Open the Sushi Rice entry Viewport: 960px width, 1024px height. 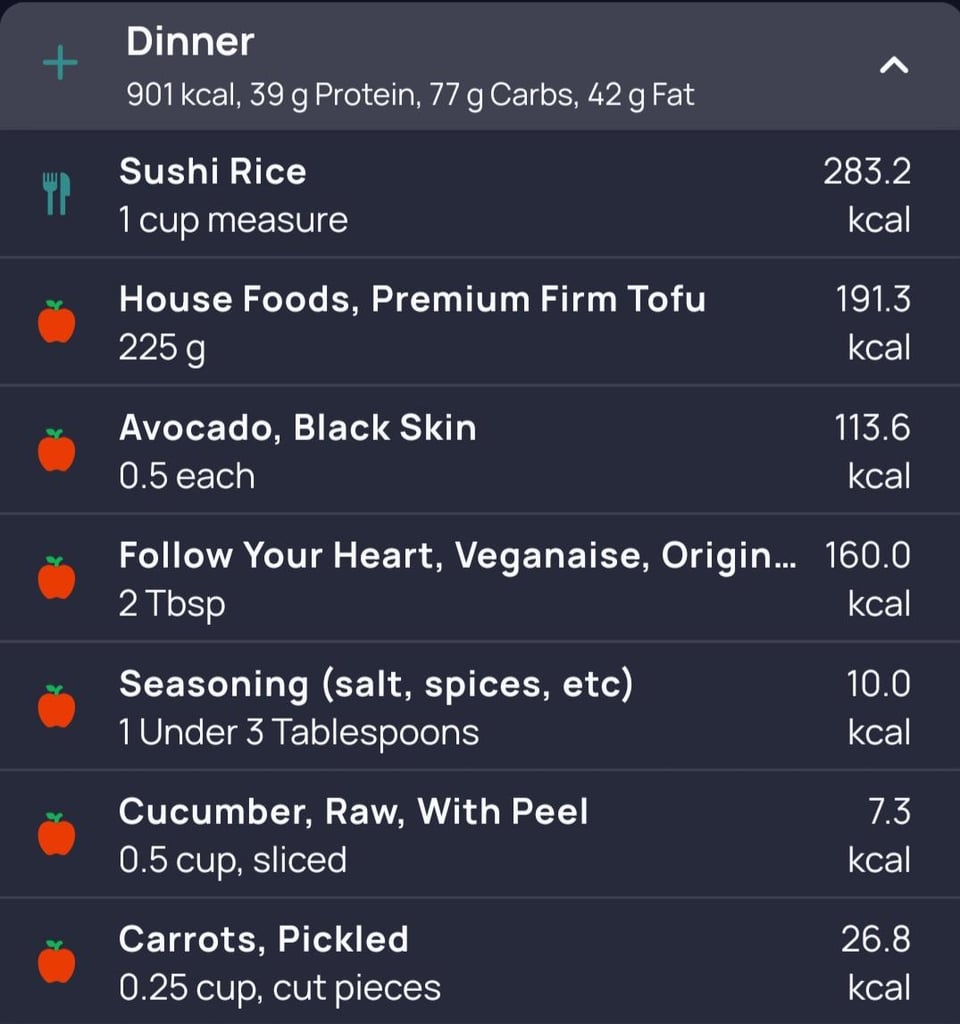pyautogui.click(x=480, y=194)
